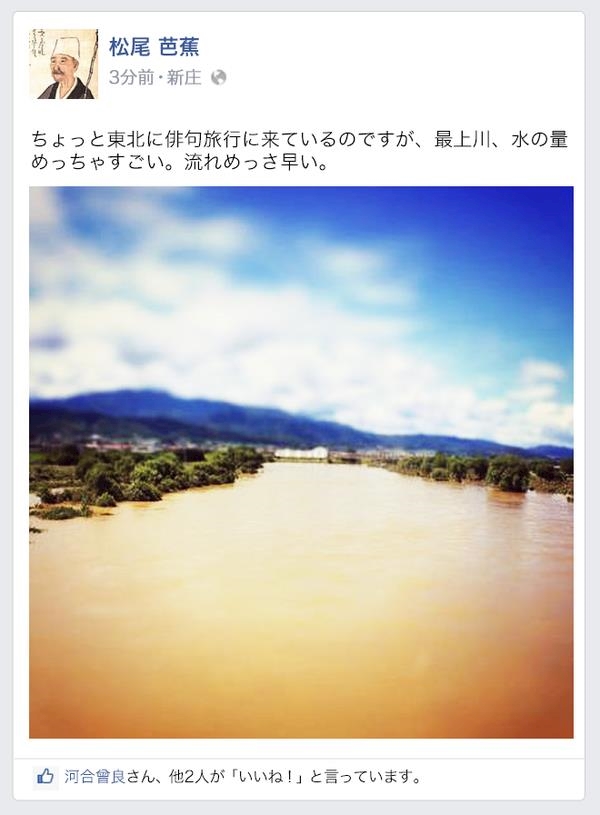Viewport: 600px width, 815px height.
Task: Open 松尾 芭蕉's profile picture
Action: (x=63, y=64)
